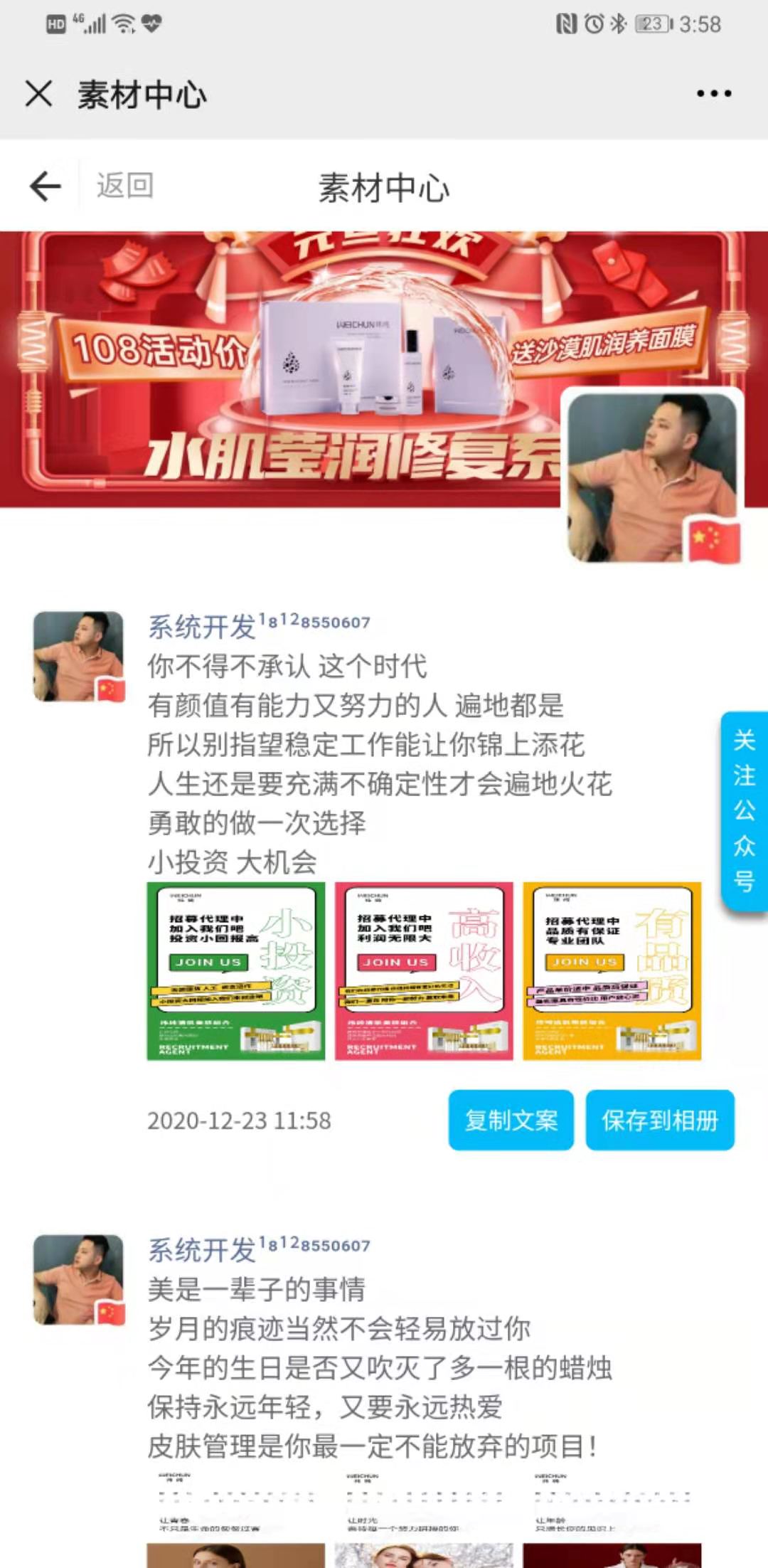Open the three-dot overflow menu
The height and width of the screenshot is (1568, 768).
coord(713,94)
